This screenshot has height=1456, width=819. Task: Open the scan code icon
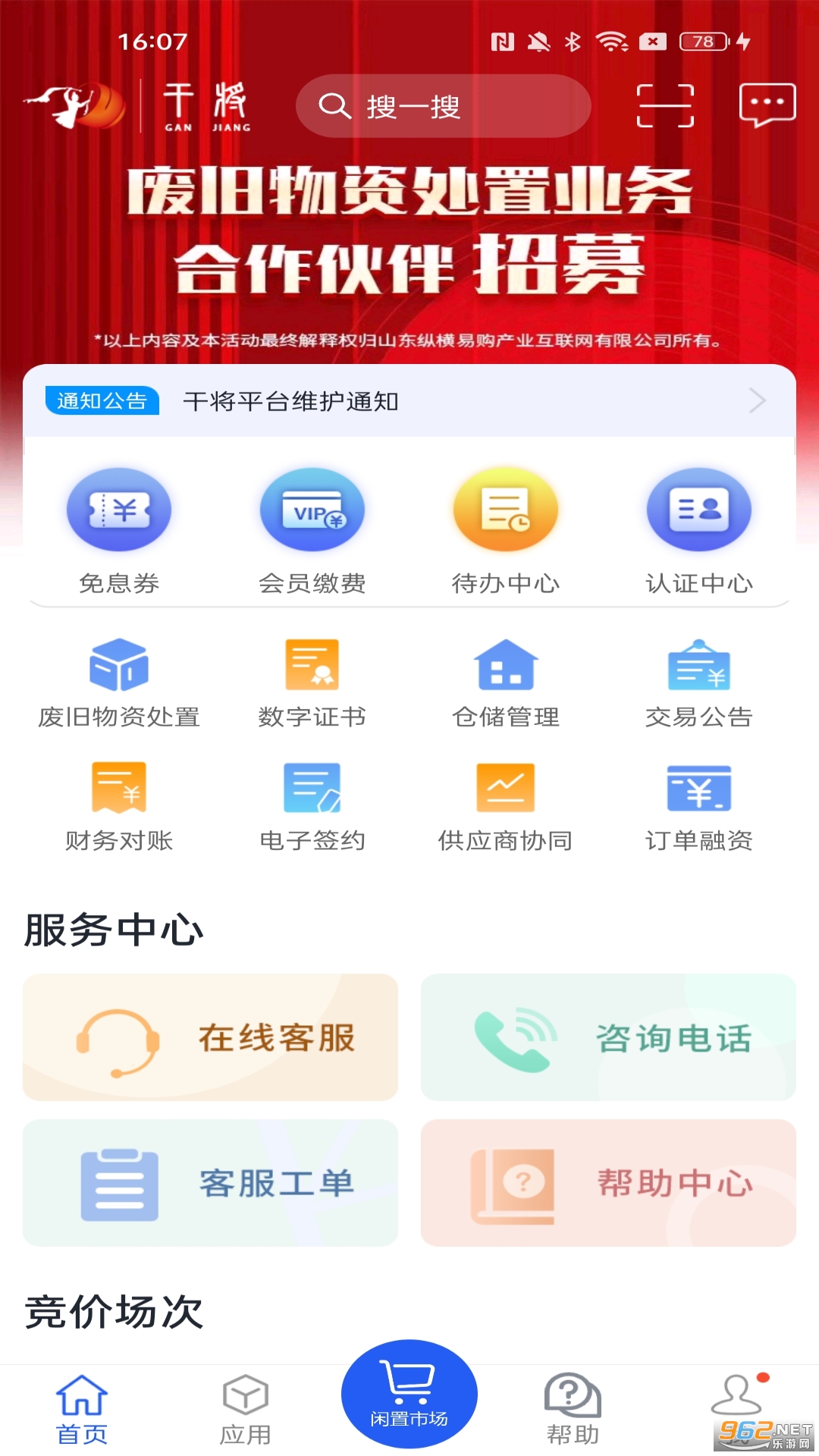(x=665, y=105)
